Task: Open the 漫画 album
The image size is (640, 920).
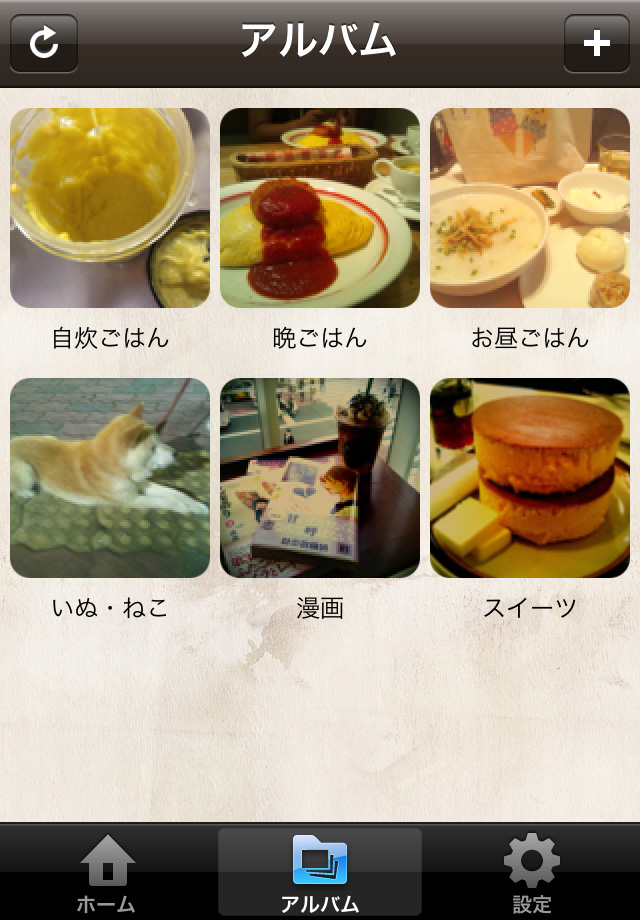Action: (320, 478)
